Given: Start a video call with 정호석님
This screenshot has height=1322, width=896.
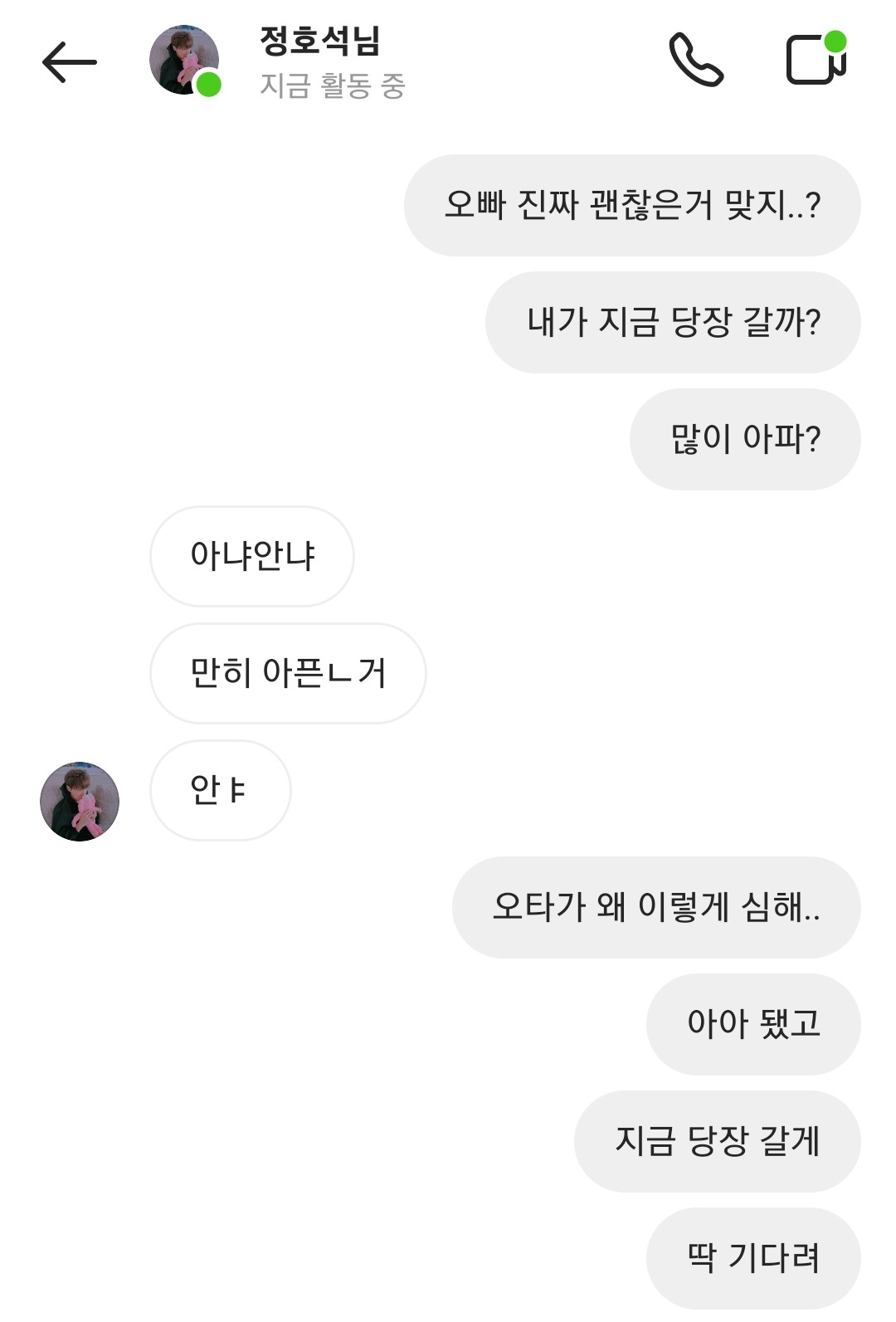Looking at the screenshot, I should point(816,59).
